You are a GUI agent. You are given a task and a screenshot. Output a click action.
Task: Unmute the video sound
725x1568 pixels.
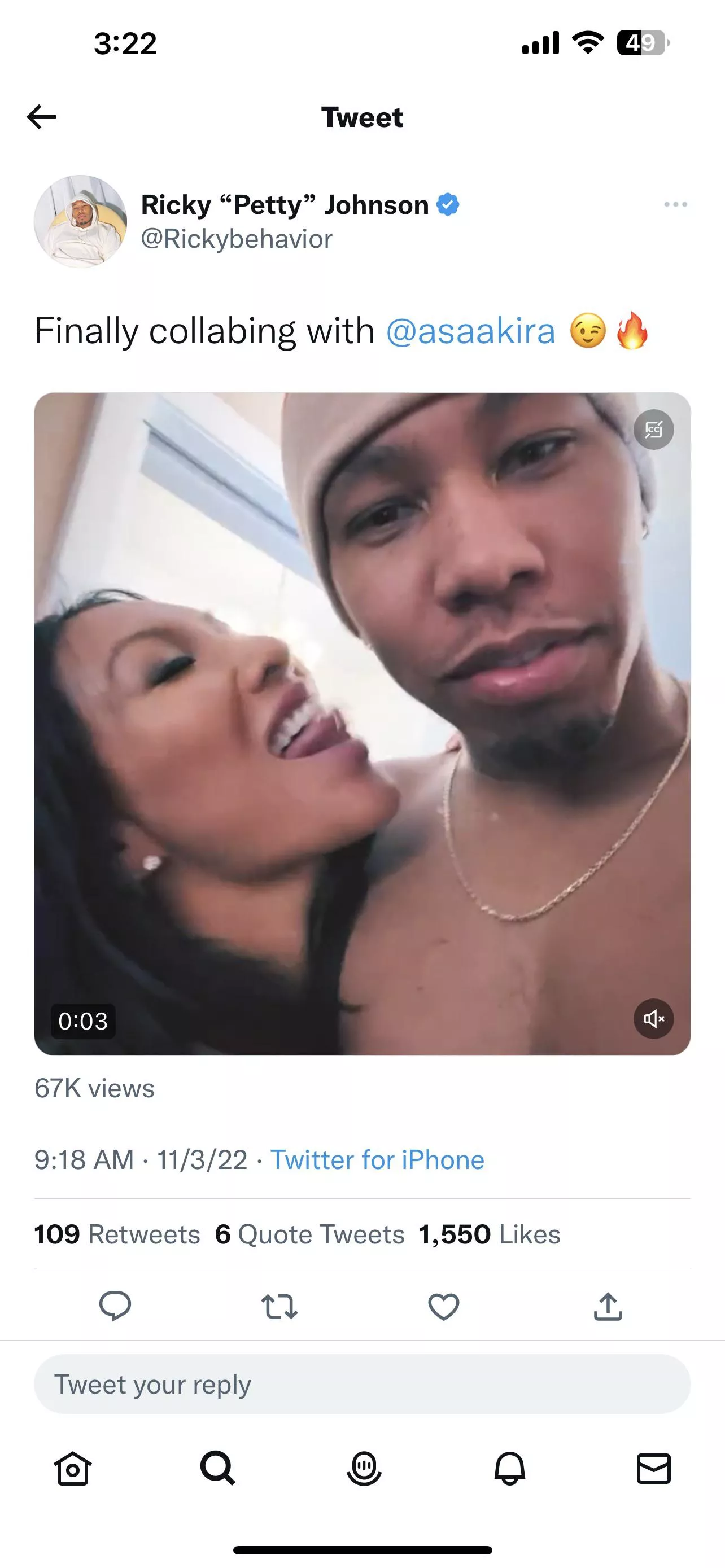coord(653,1018)
